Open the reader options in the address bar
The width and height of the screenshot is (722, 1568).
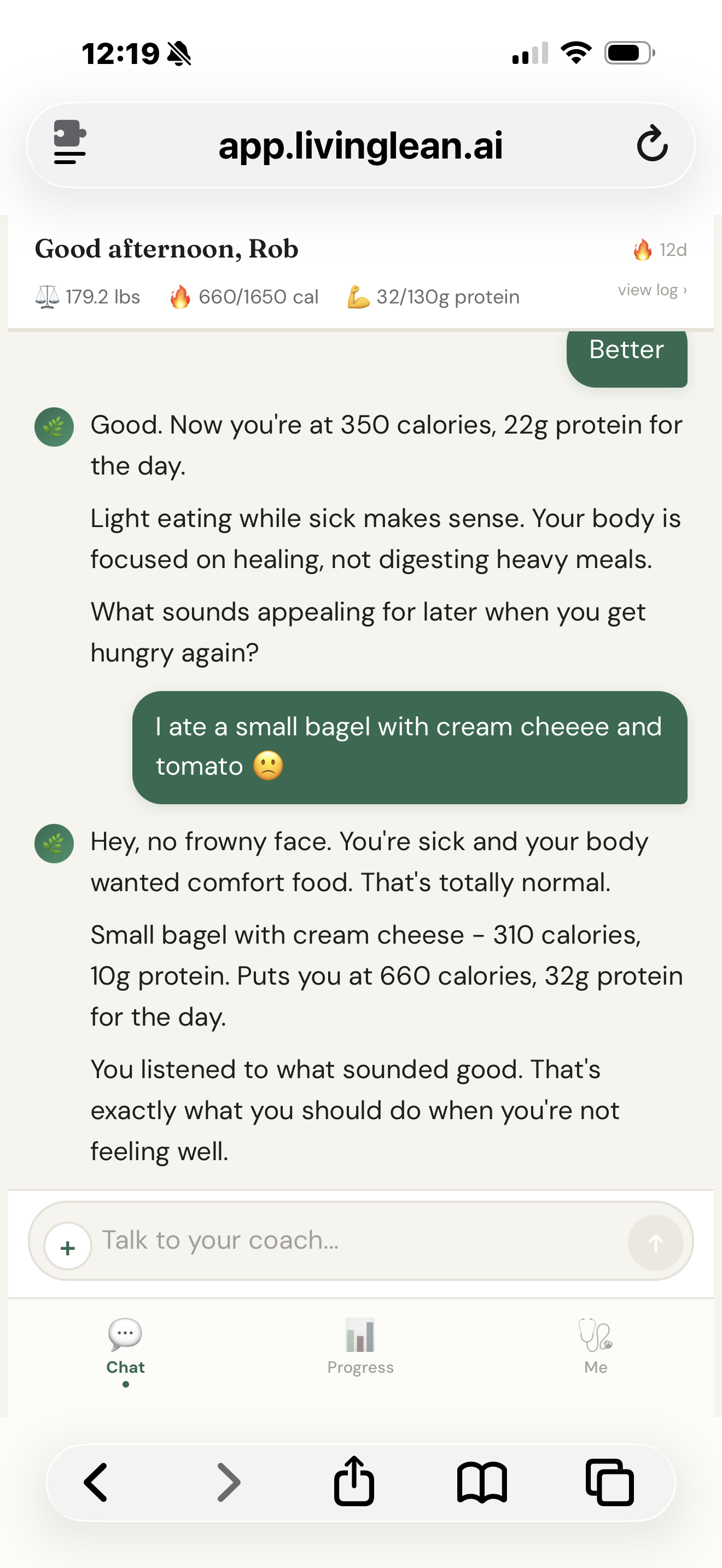pyautogui.click(x=69, y=144)
